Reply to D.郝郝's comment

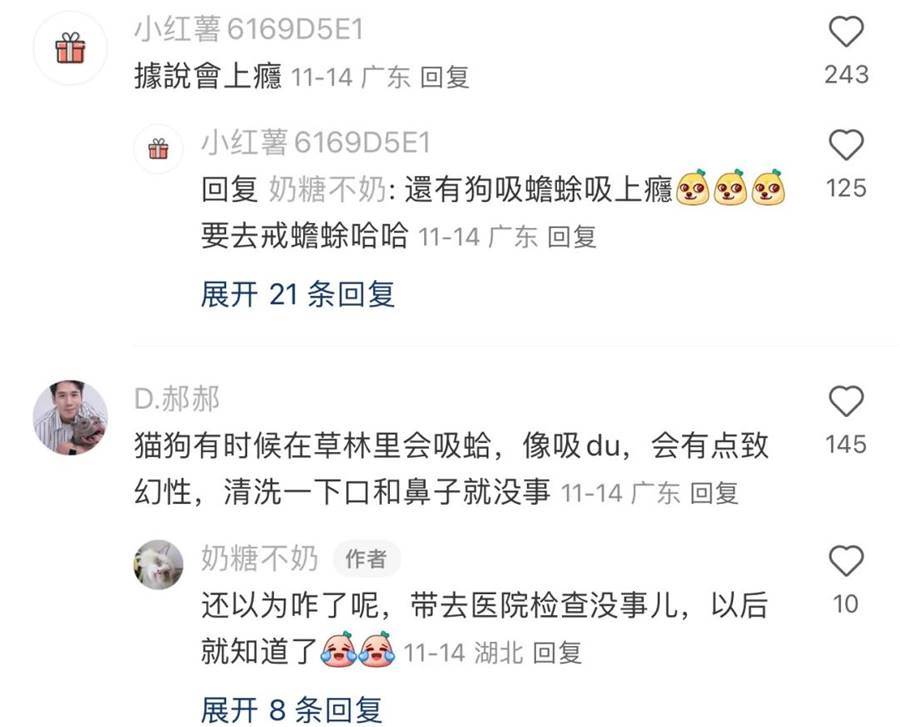pos(714,493)
